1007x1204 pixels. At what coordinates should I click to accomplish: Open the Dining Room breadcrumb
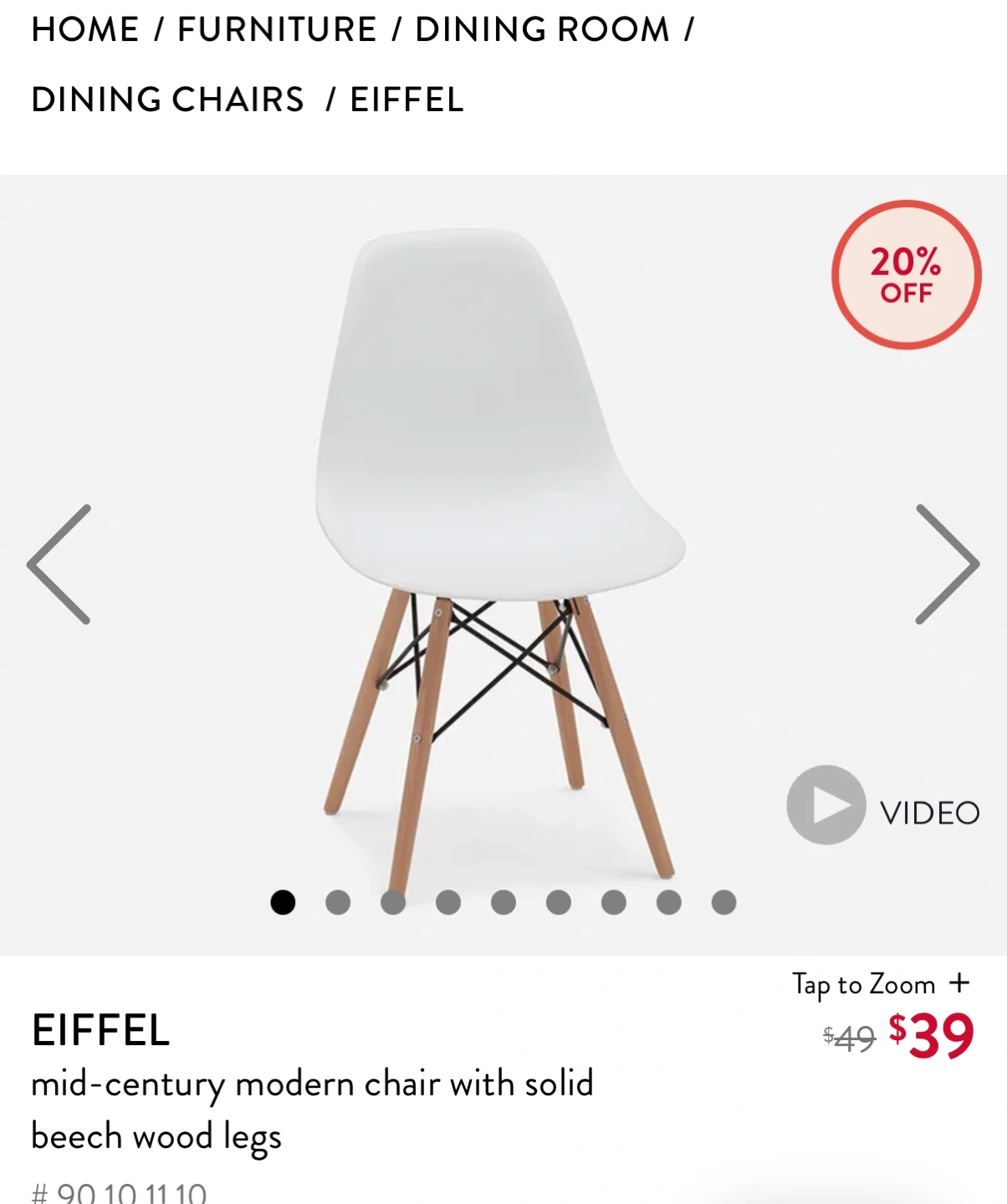(x=542, y=30)
